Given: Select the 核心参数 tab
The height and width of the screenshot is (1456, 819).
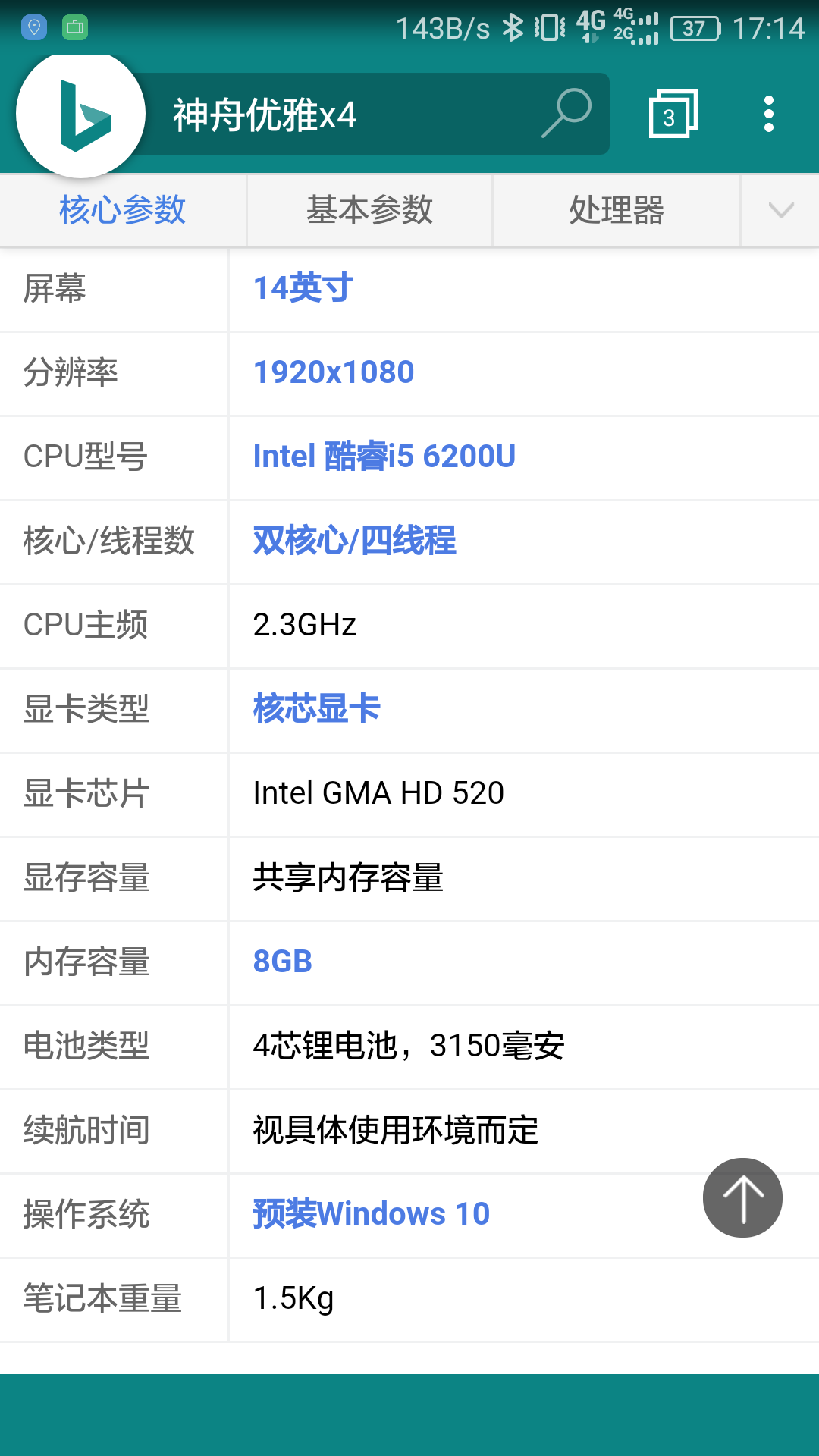Looking at the screenshot, I should click(x=123, y=210).
